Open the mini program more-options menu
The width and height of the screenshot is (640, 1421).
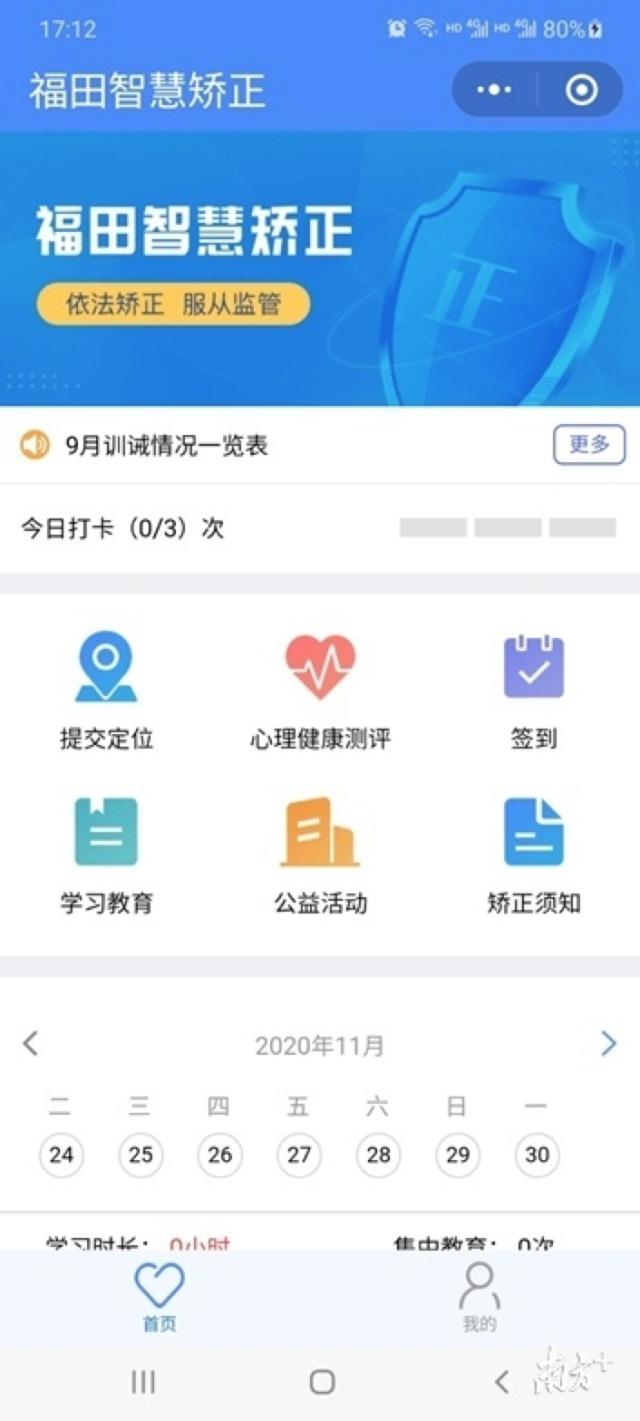(x=494, y=90)
